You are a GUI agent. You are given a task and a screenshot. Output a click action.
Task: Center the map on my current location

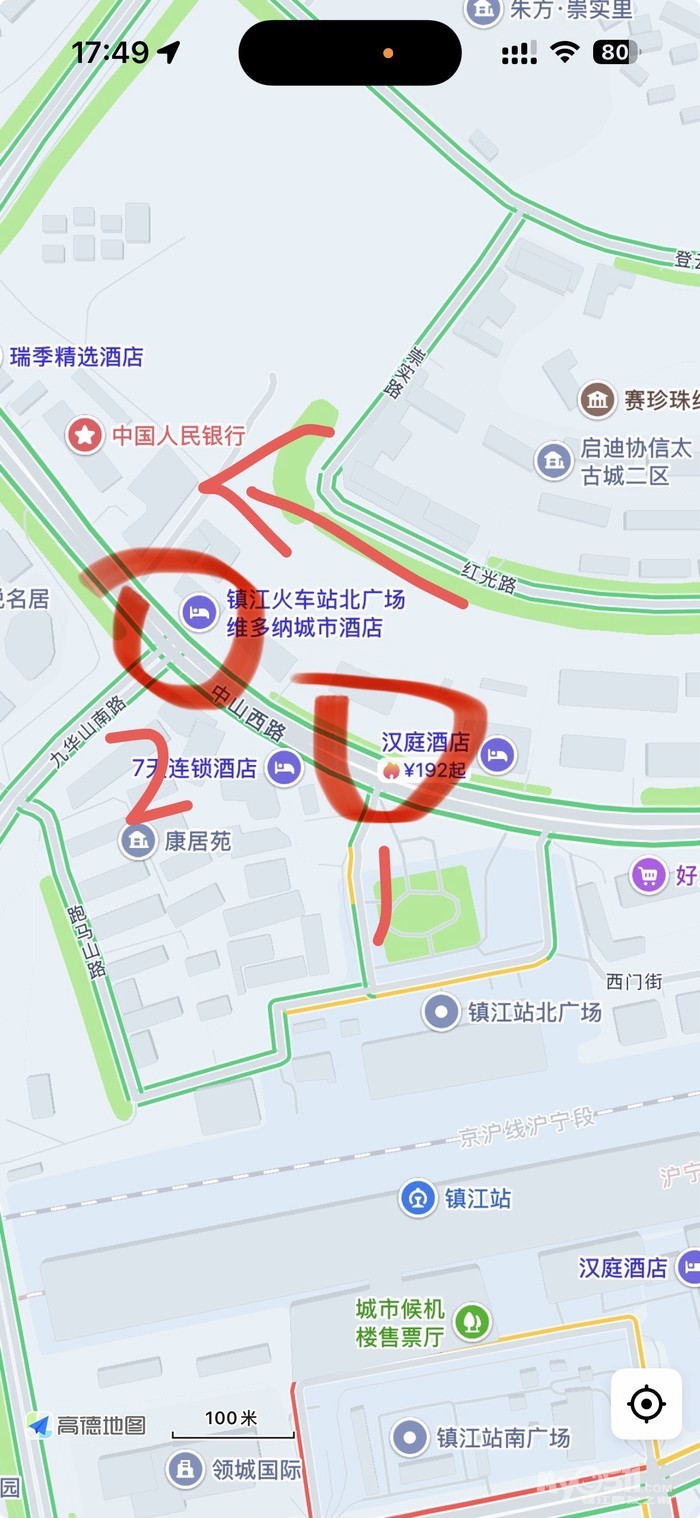[646, 1403]
